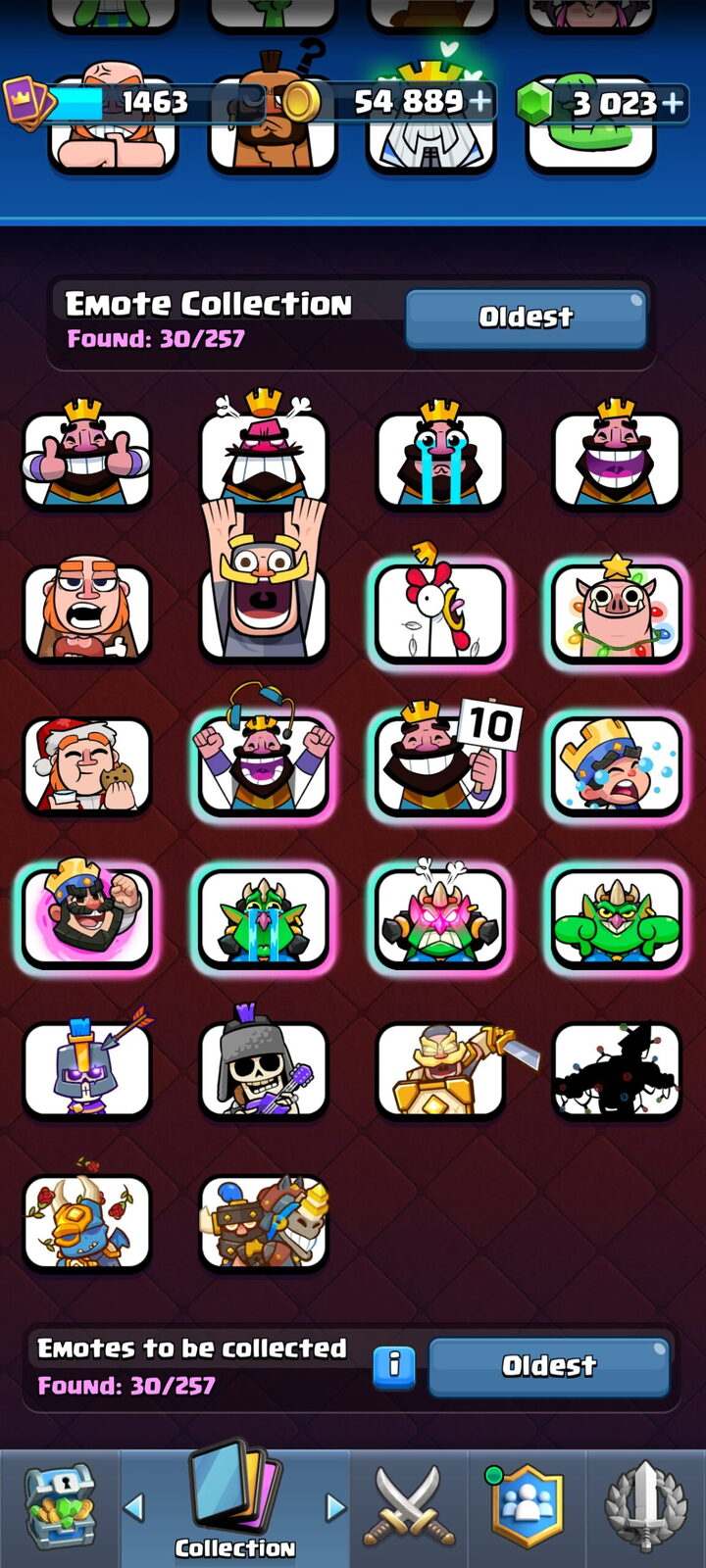Open the Events sword and laurel tab

pyautogui.click(x=645, y=1509)
